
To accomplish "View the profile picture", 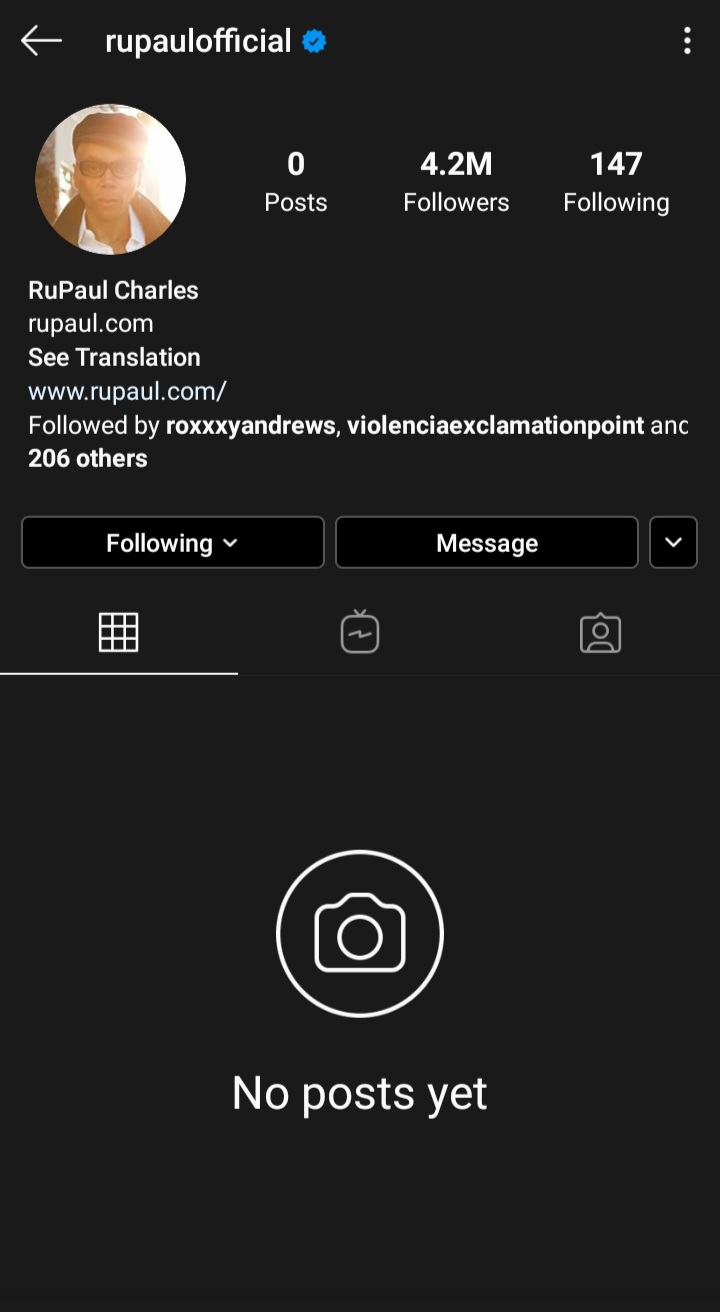I will point(110,180).
